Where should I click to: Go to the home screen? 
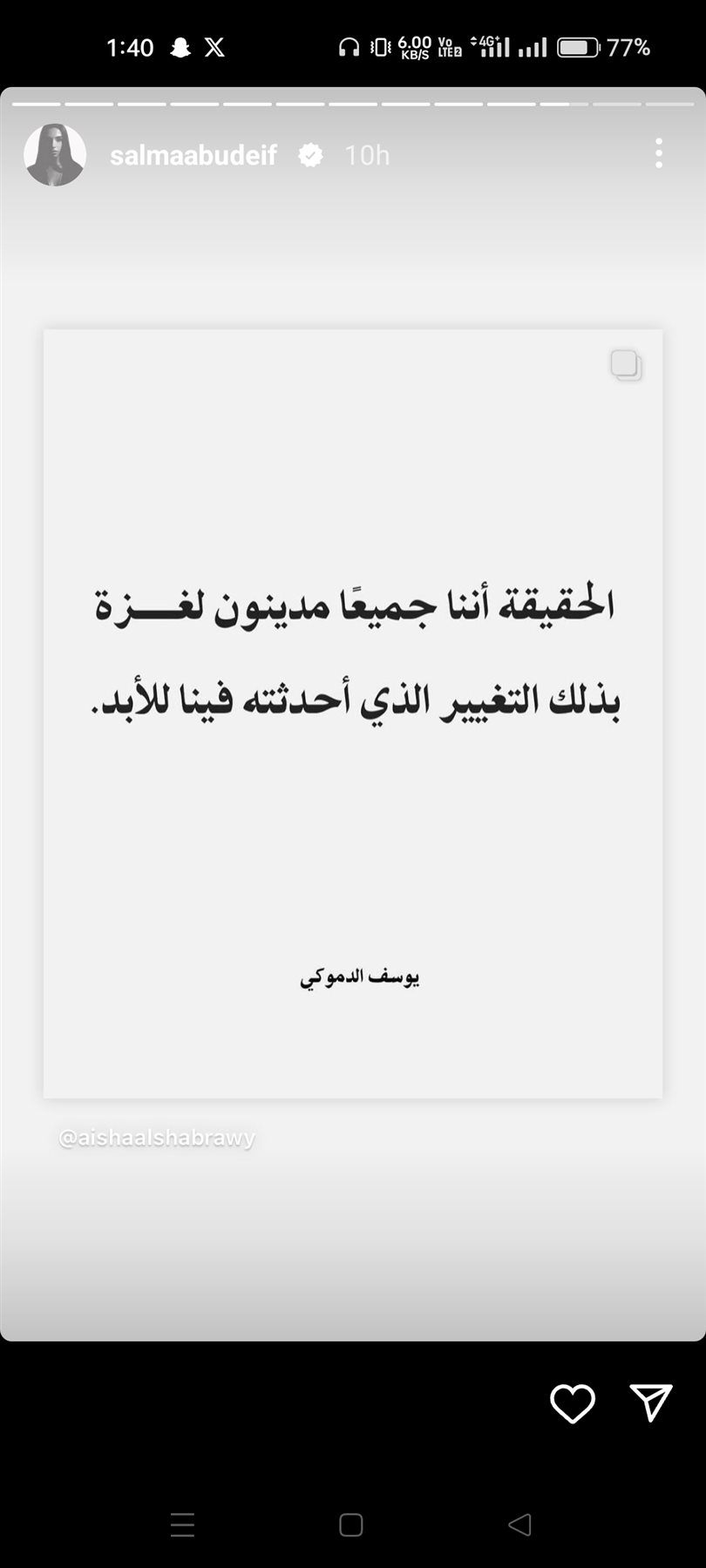click(351, 1524)
